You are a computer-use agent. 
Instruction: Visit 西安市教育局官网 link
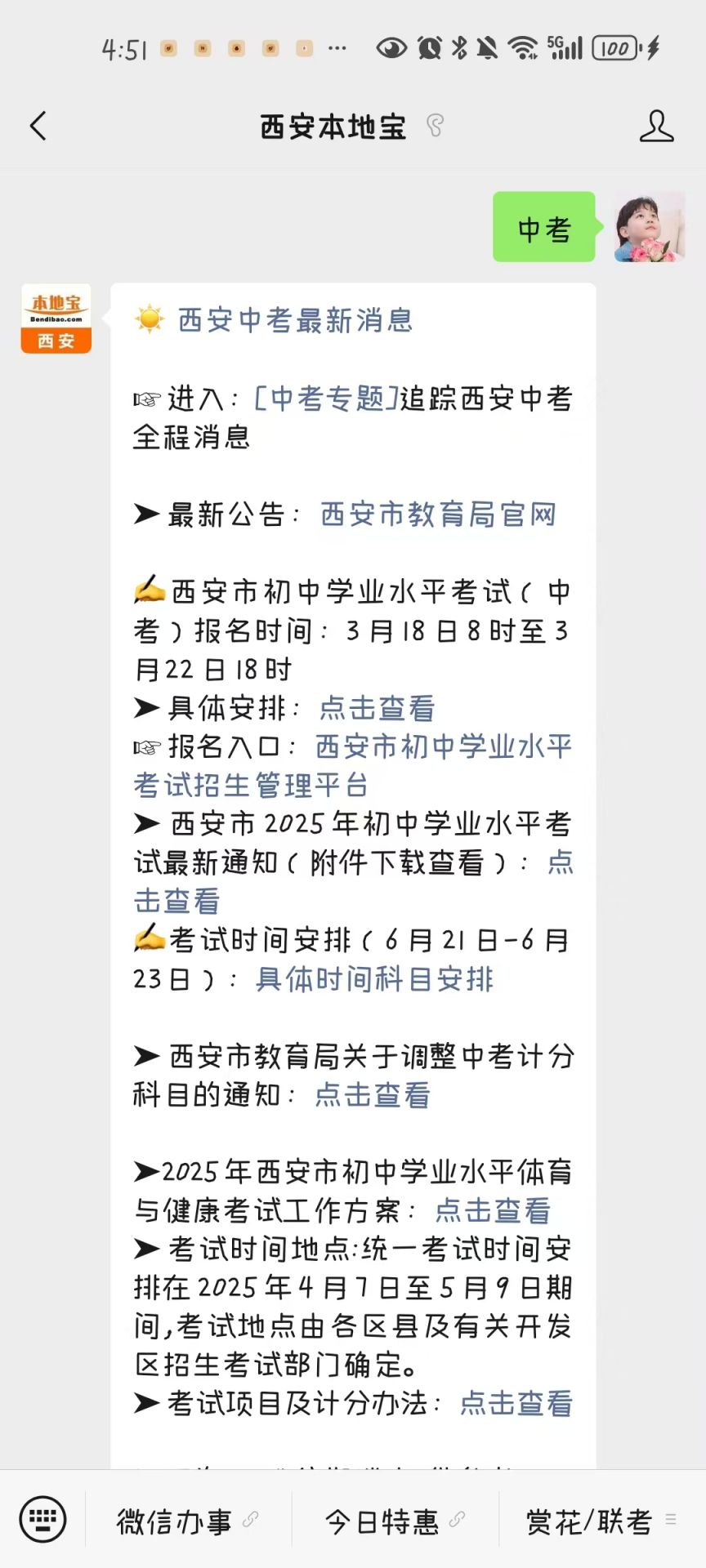[438, 514]
